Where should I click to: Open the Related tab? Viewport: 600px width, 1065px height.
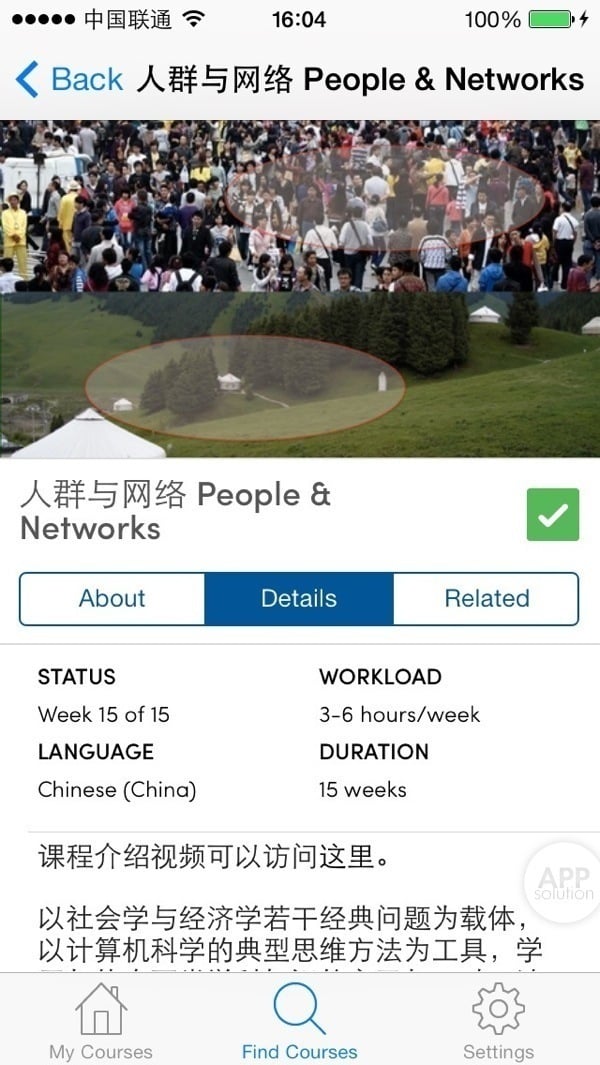486,599
